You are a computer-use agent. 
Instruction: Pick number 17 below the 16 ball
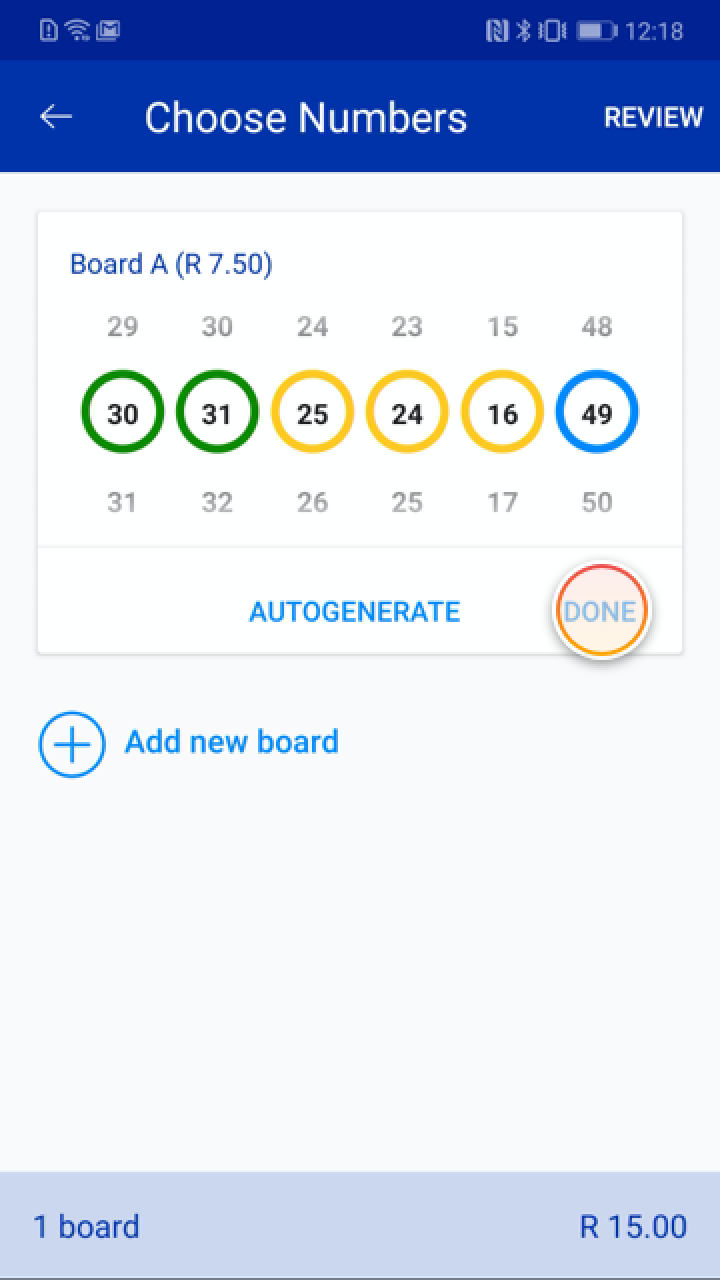(502, 502)
